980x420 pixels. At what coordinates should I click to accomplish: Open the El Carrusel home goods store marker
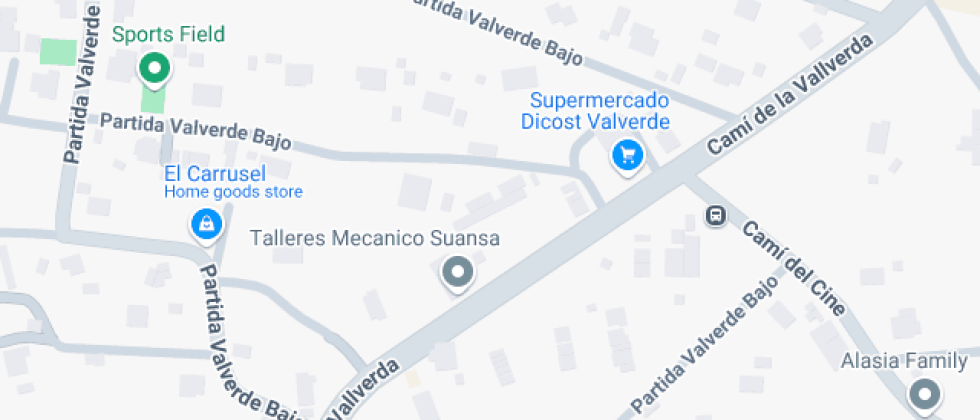tap(205, 225)
